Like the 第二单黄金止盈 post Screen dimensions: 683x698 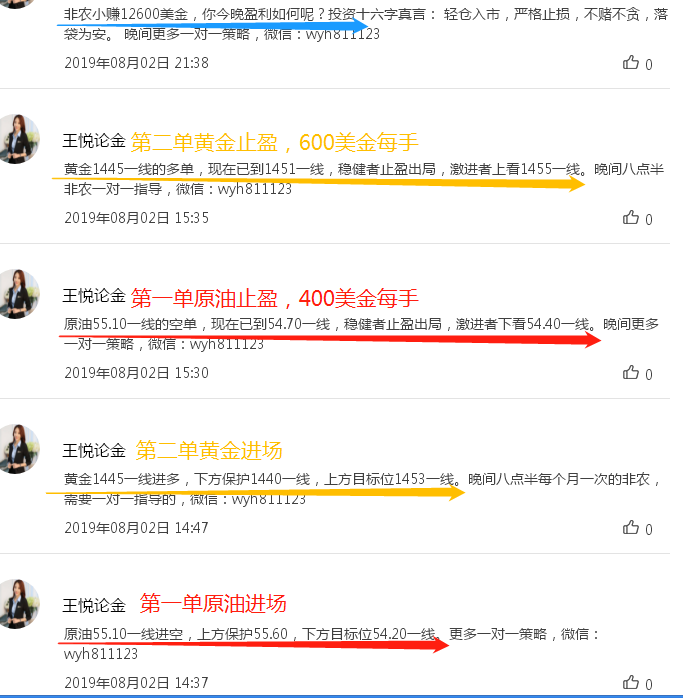631,218
